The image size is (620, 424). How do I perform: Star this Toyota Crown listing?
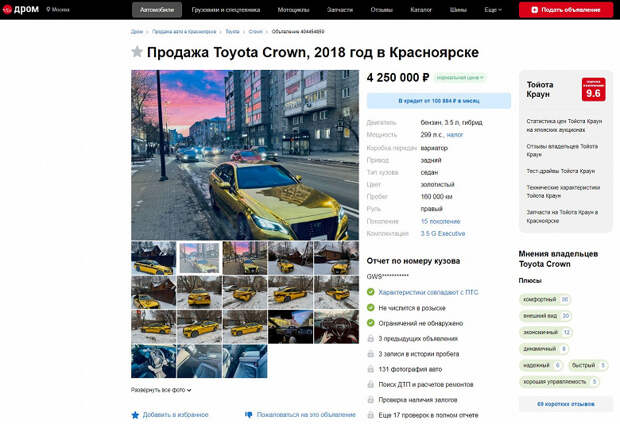pyautogui.click(x=137, y=52)
